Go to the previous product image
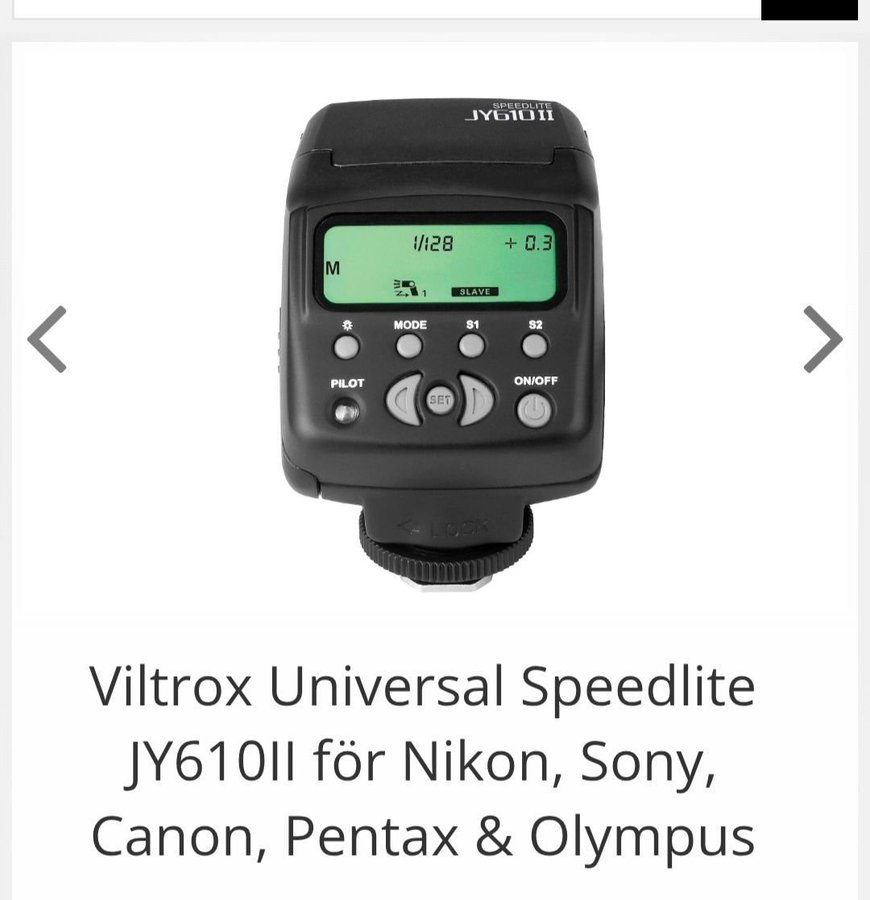The width and height of the screenshot is (870, 900). (47, 339)
